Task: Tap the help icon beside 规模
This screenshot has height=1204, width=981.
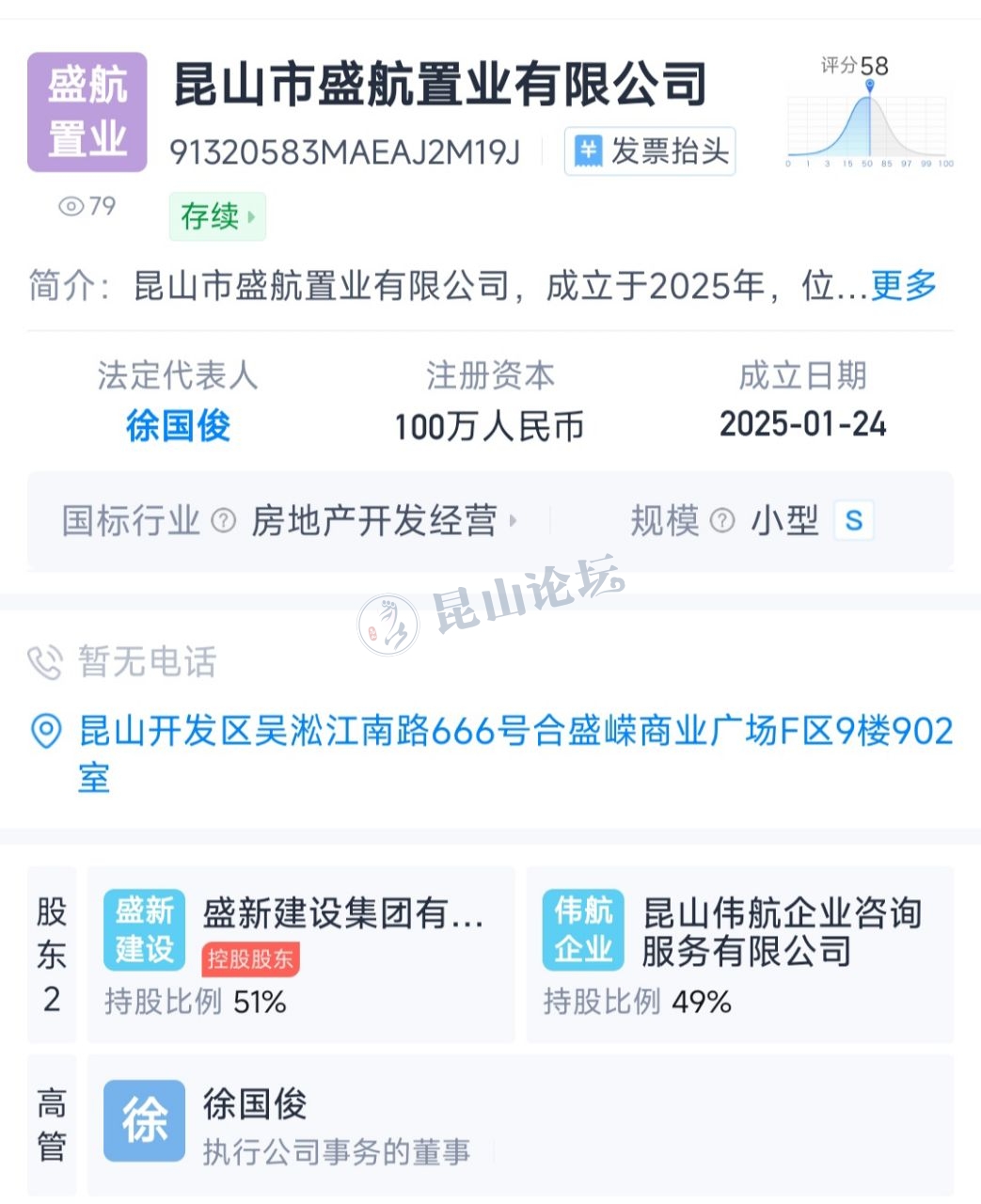Action: pos(721,520)
